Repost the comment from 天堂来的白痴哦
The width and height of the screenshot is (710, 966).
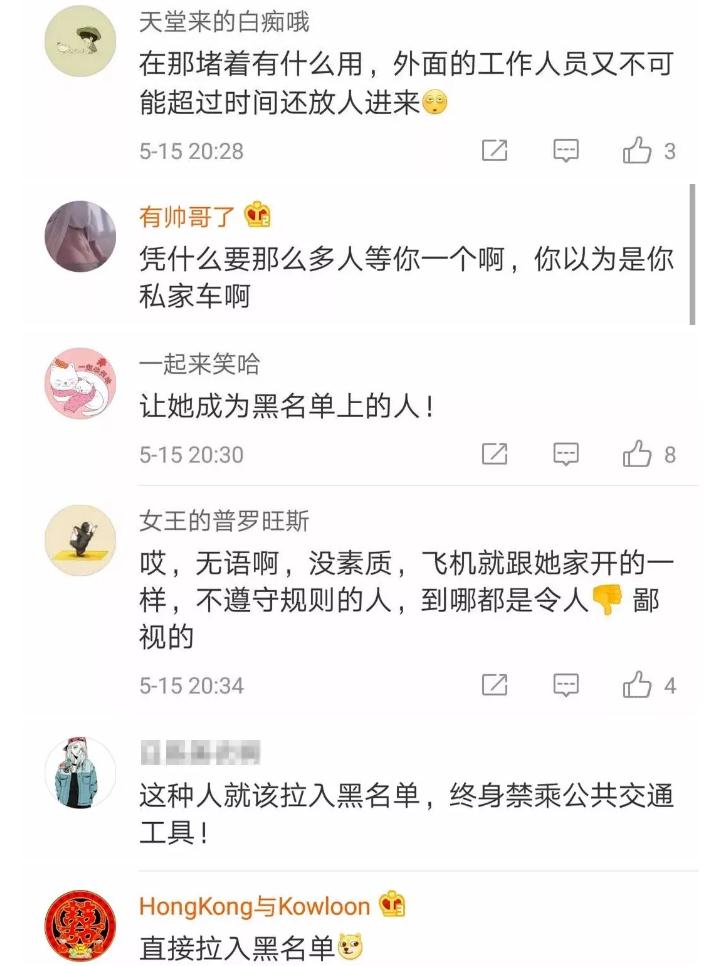[495, 151]
